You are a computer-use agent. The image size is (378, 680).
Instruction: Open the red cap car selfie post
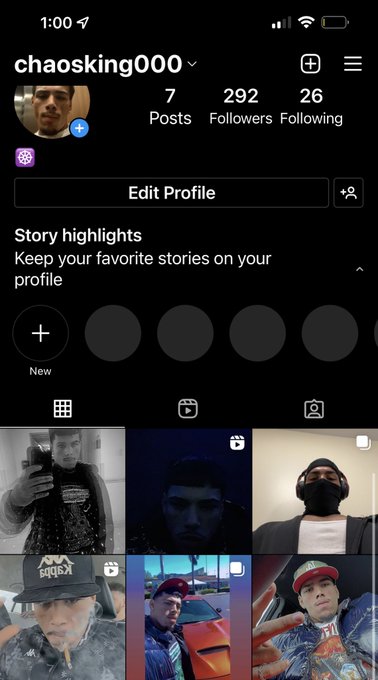[315, 618]
